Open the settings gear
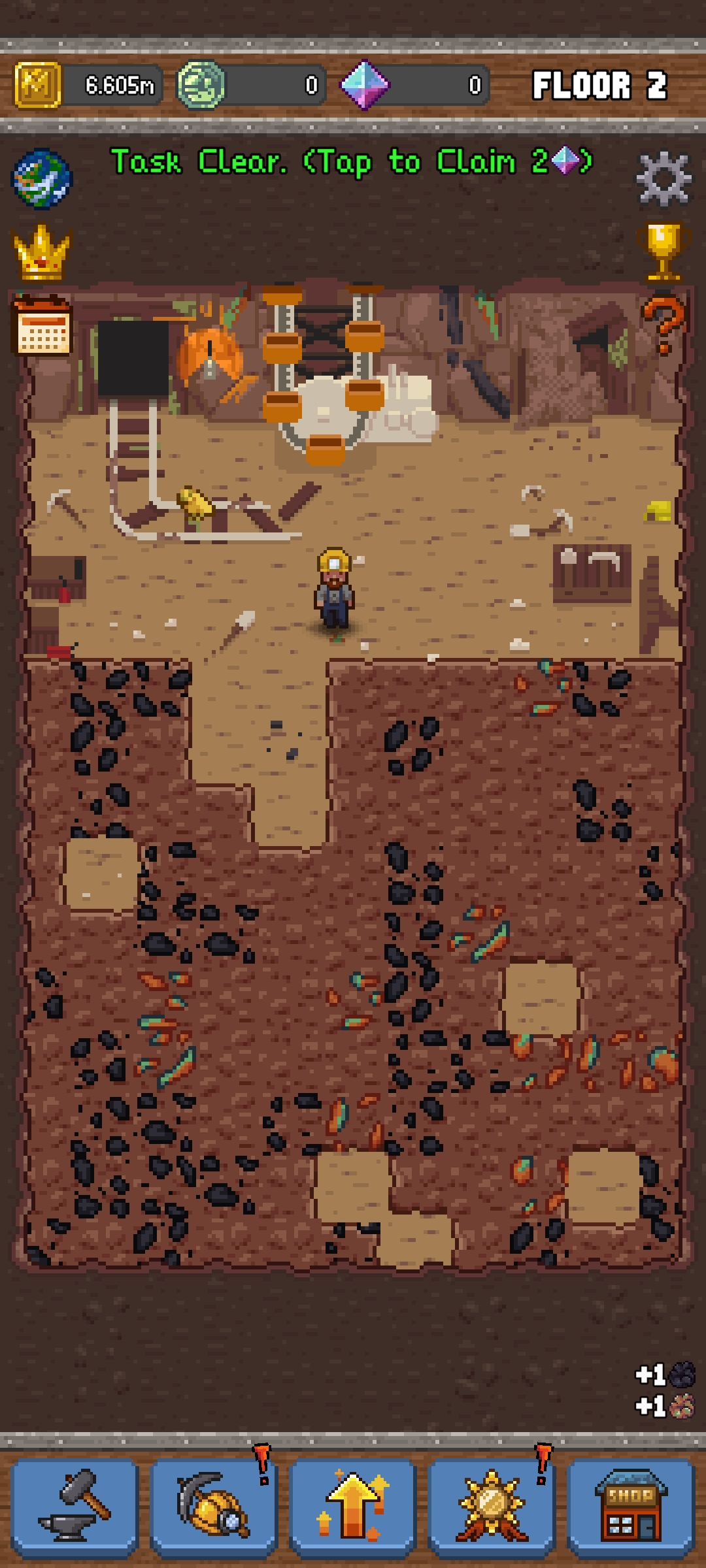The width and height of the screenshot is (706, 1568). click(664, 178)
